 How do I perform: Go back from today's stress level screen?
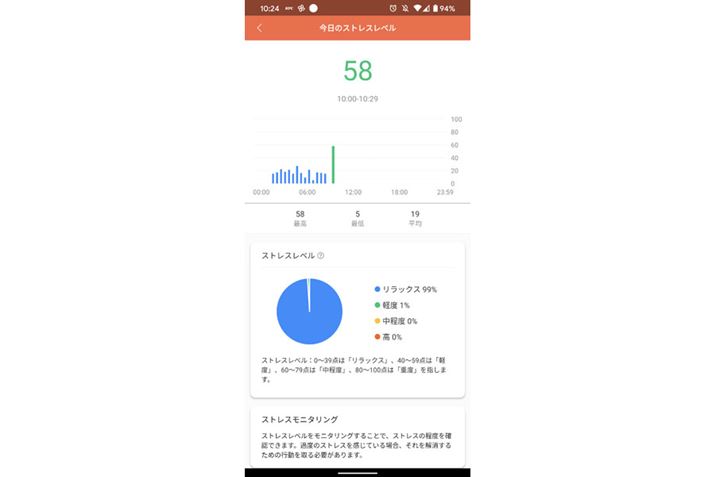[260, 28]
